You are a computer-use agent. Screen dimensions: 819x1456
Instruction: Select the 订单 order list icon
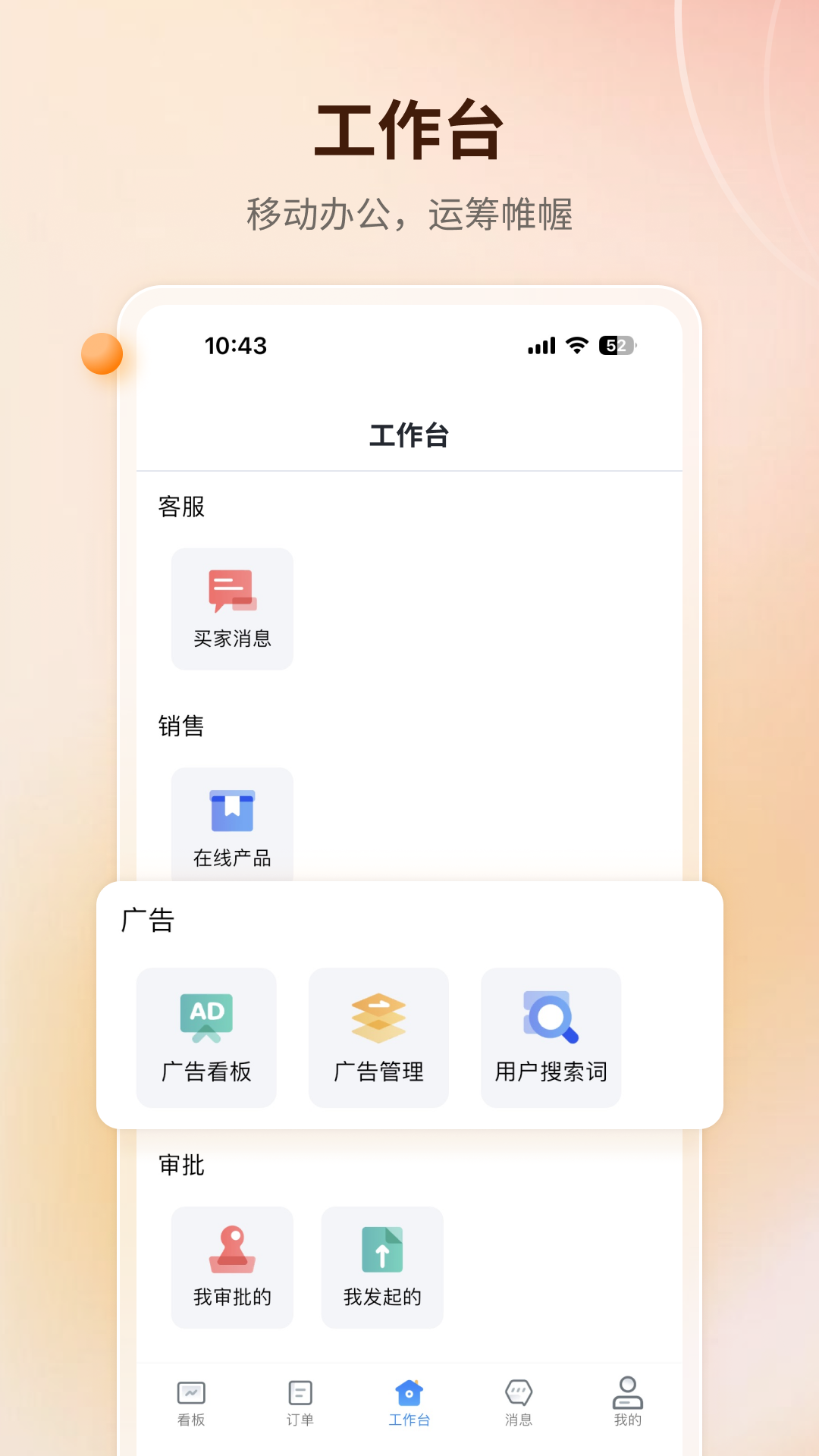coord(300,1393)
